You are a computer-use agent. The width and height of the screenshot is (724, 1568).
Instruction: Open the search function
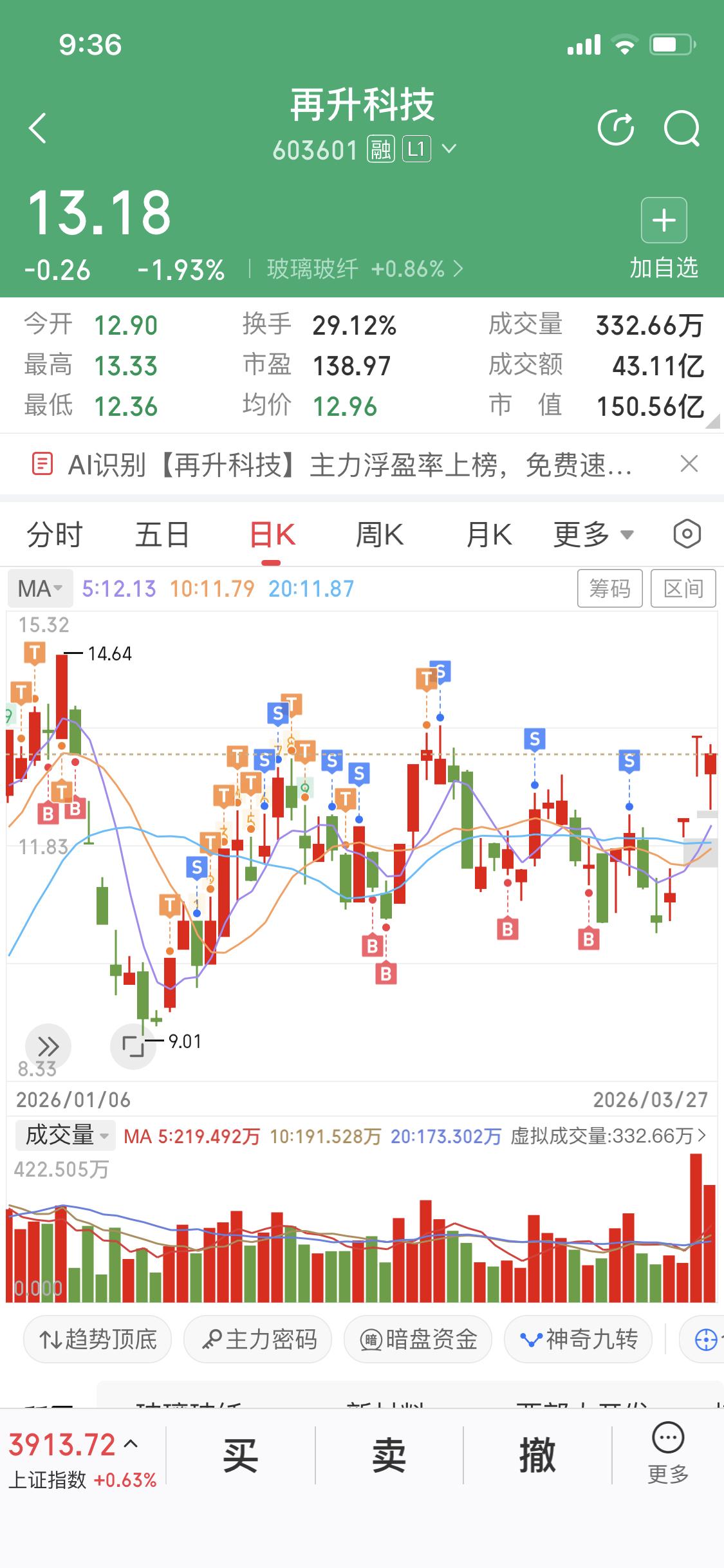coord(682,128)
